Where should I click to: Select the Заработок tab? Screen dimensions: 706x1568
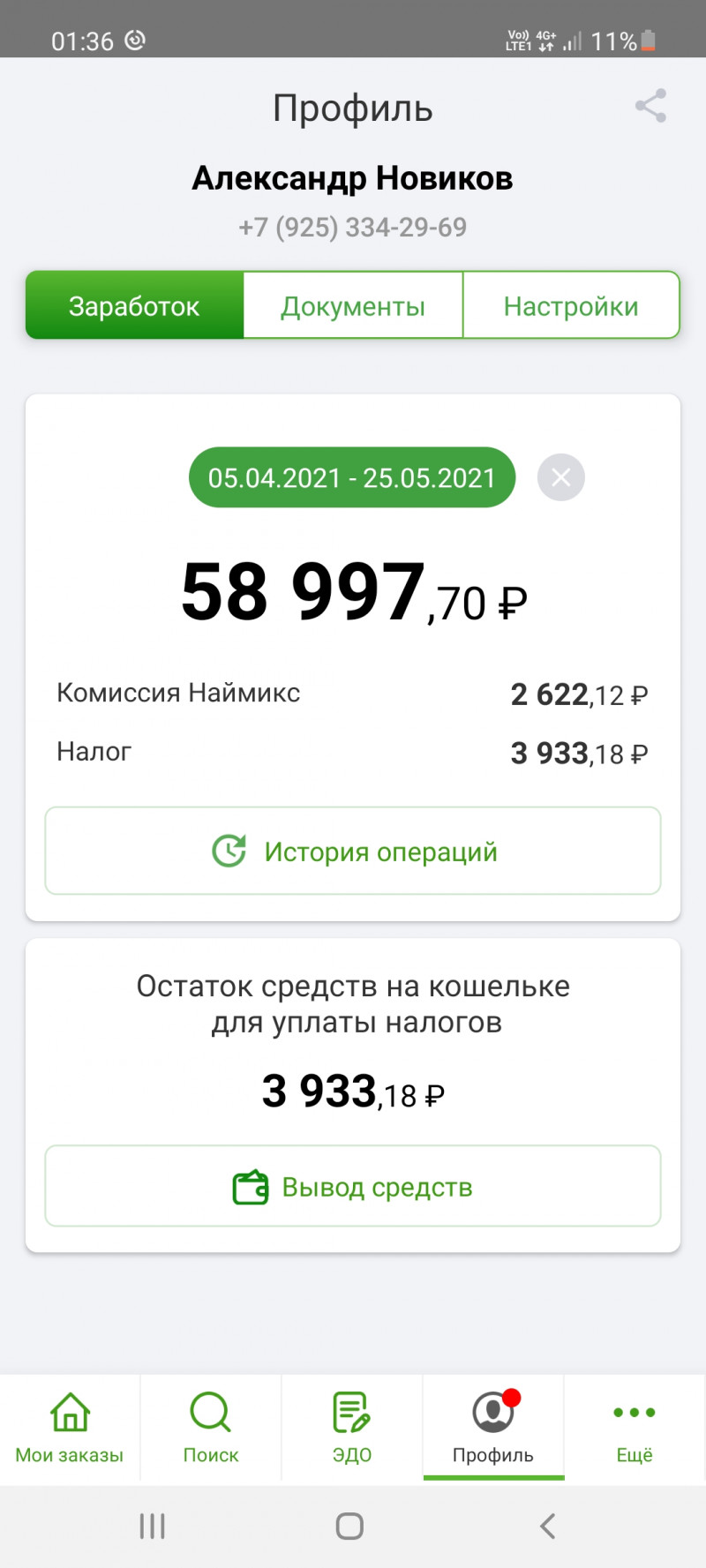134,305
